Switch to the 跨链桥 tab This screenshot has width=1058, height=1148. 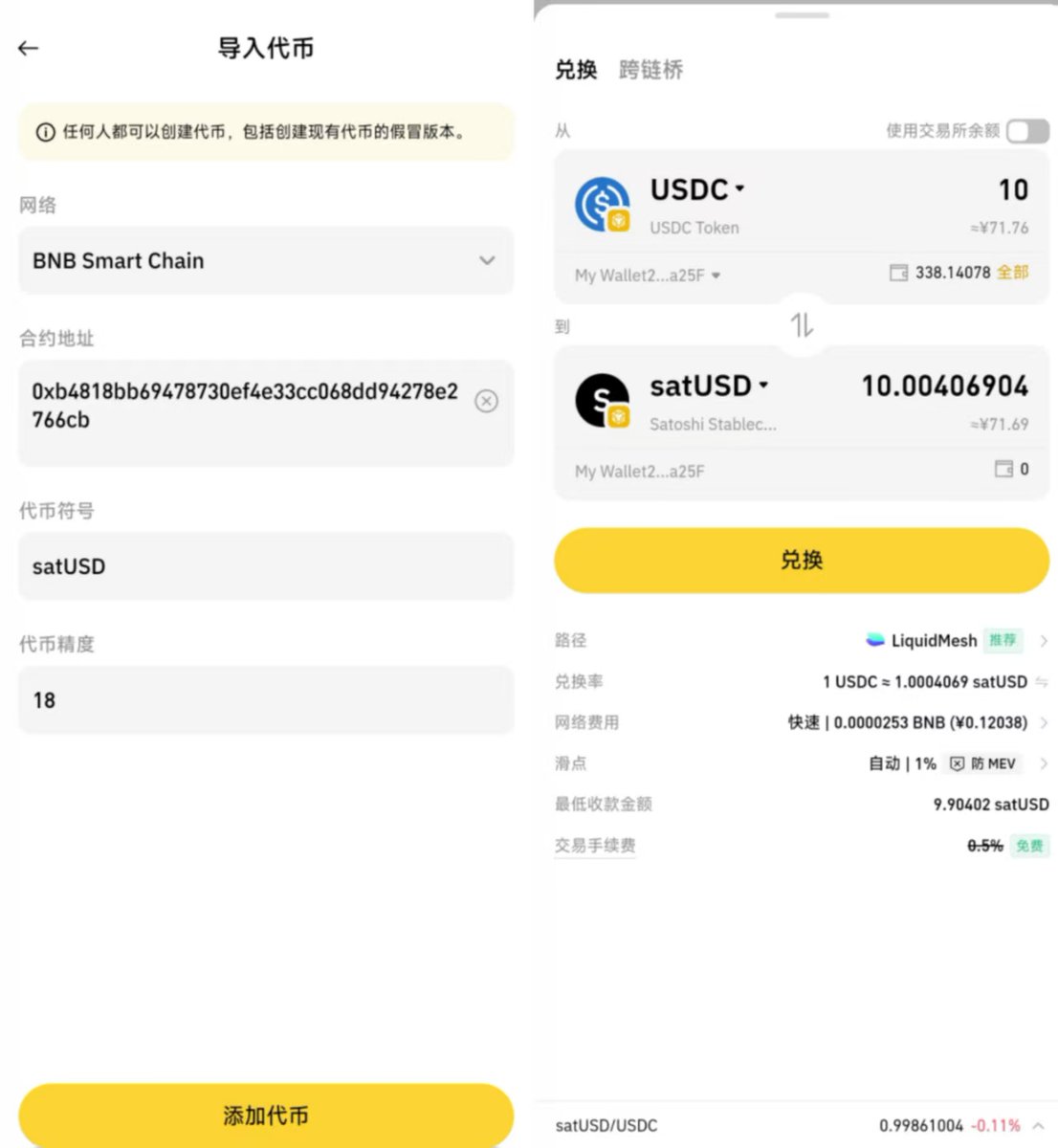(x=650, y=70)
